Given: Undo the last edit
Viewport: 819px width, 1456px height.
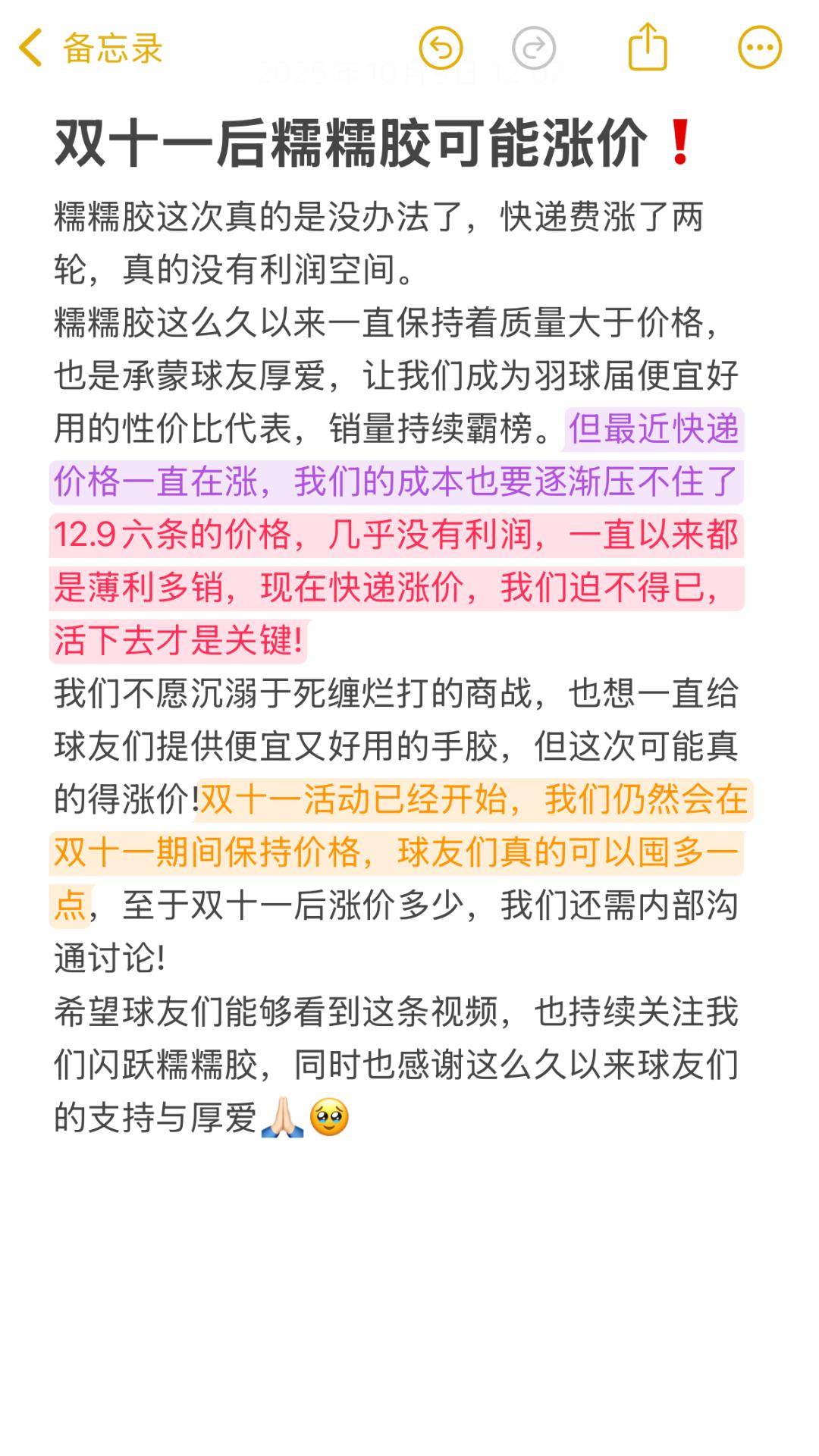Looking at the screenshot, I should click(441, 49).
